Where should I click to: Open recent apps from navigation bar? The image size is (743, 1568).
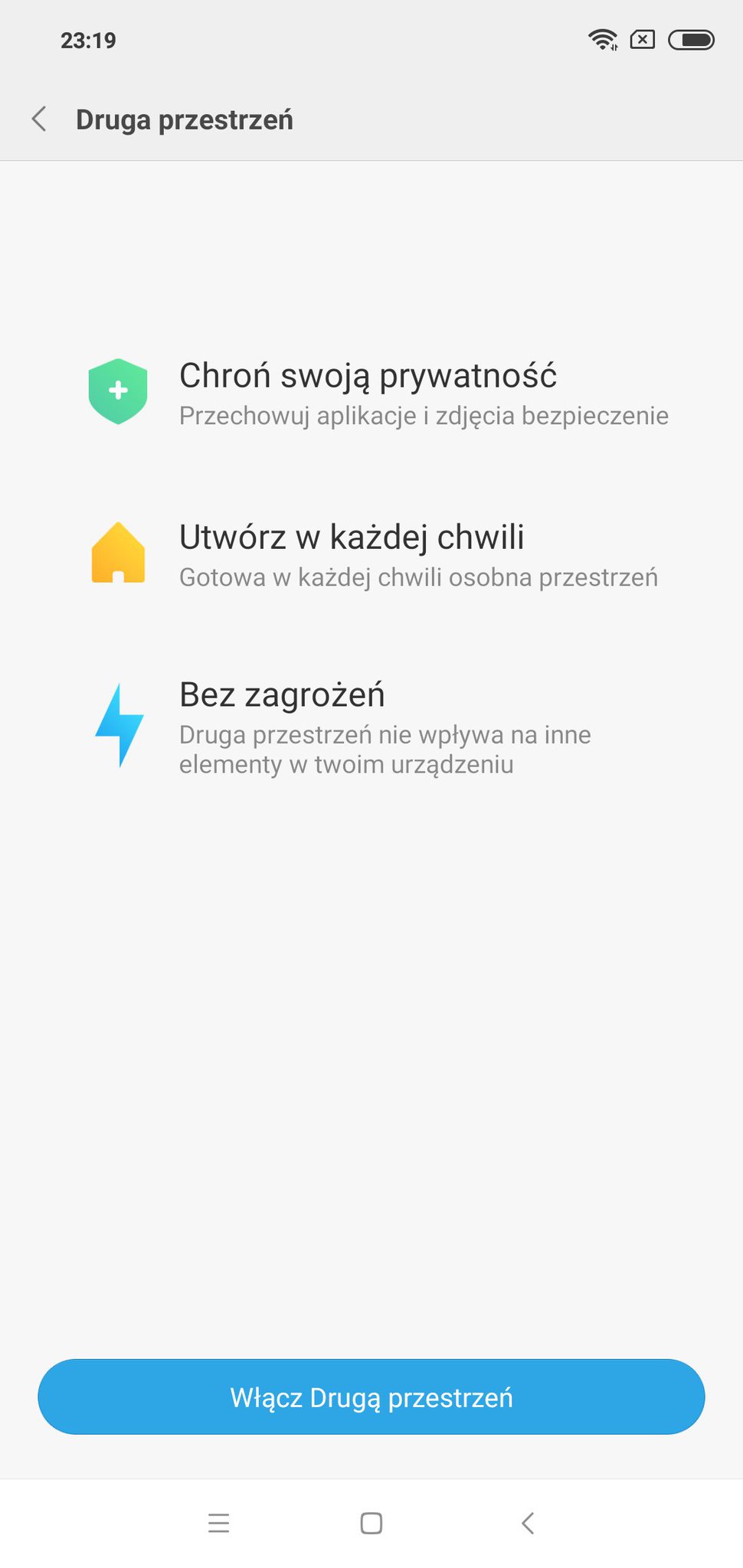219,1524
